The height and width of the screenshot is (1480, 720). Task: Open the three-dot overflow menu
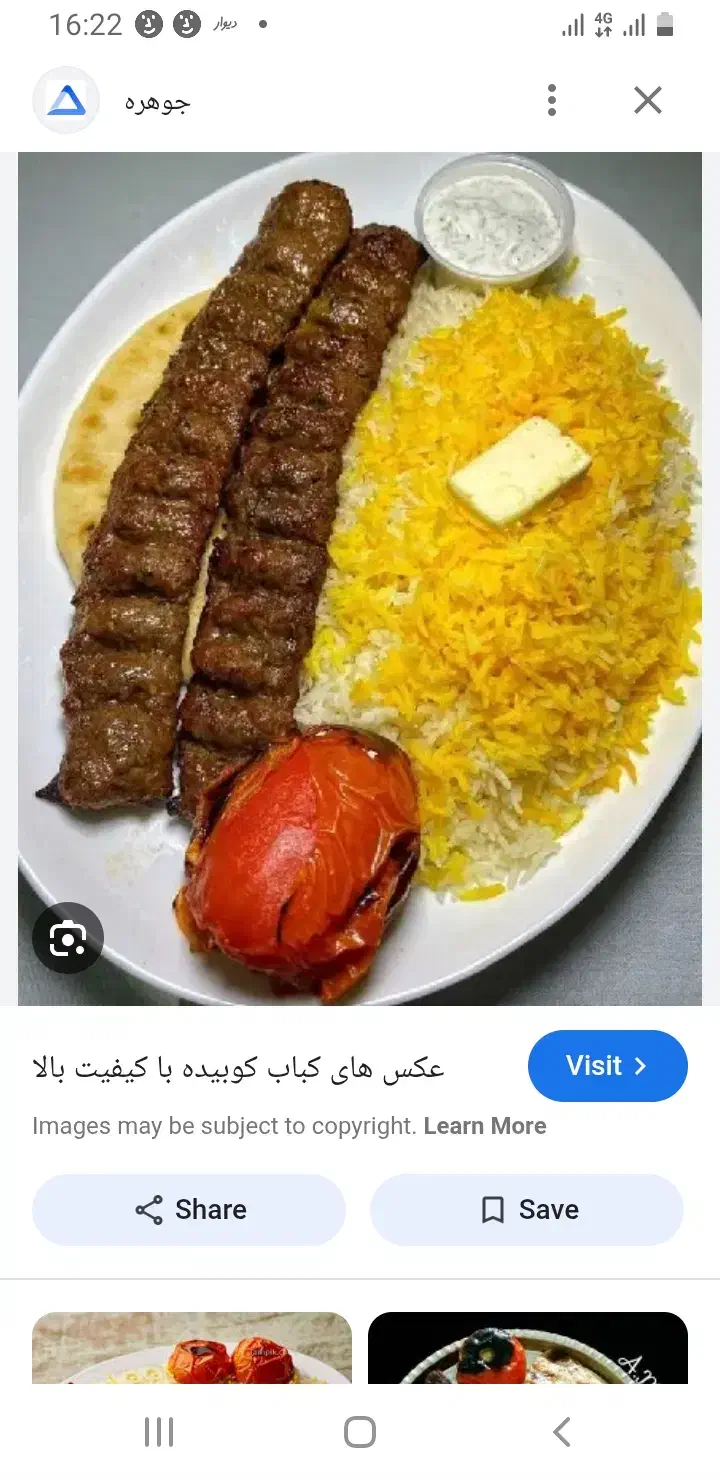coord(551,100)
